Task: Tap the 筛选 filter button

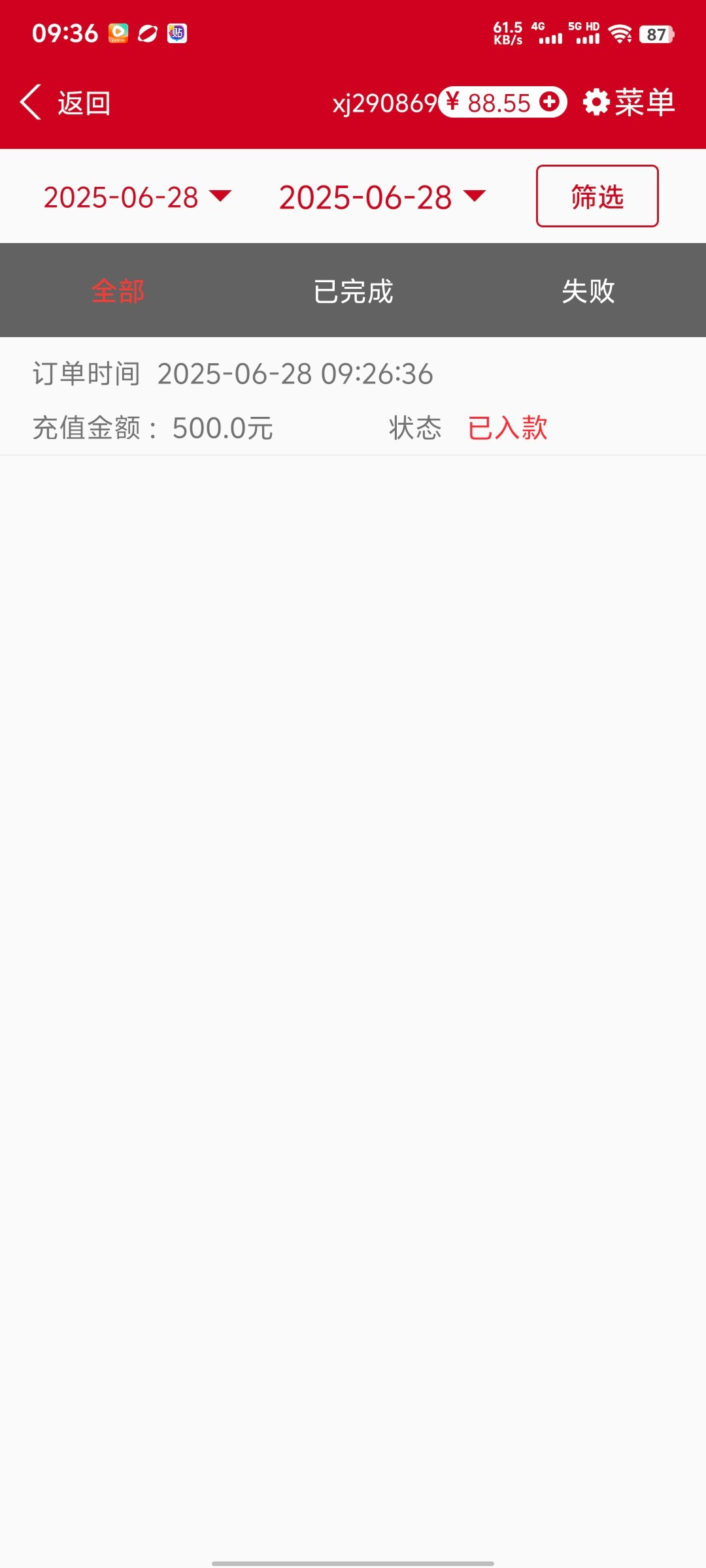Action: pos(596,197)
